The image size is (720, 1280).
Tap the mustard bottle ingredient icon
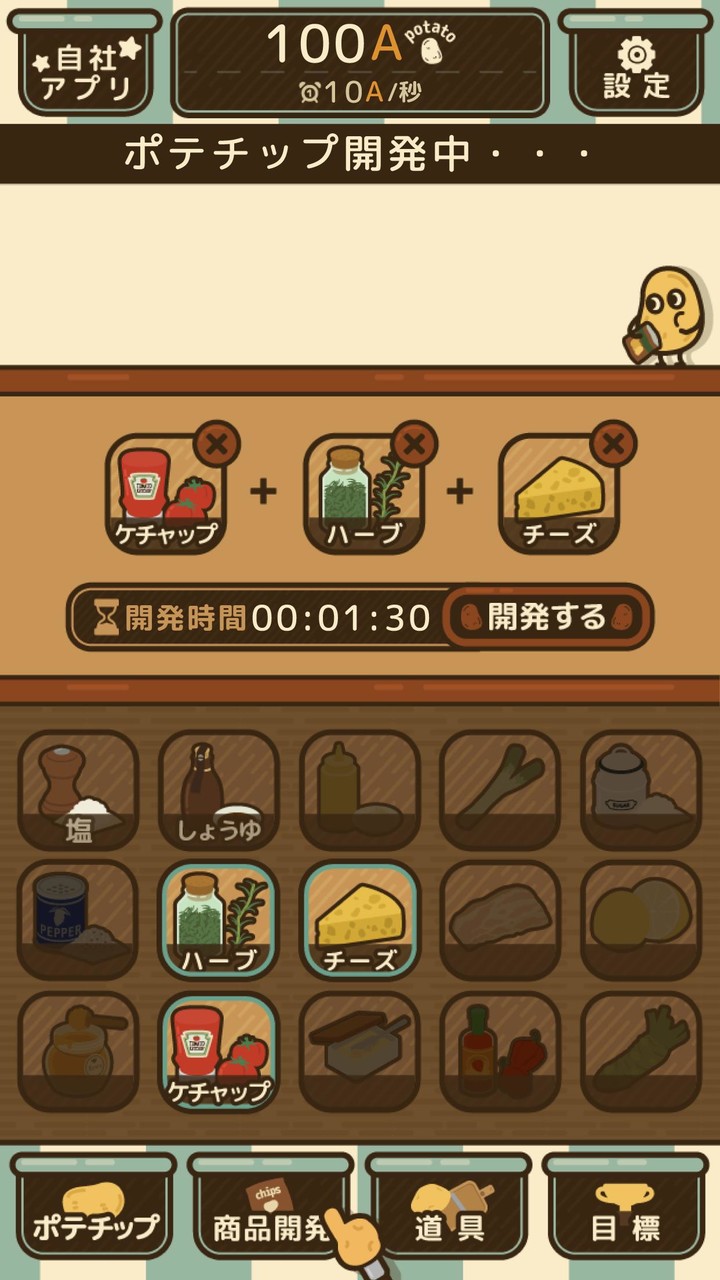pyautogui.click(x=358, y=792)
